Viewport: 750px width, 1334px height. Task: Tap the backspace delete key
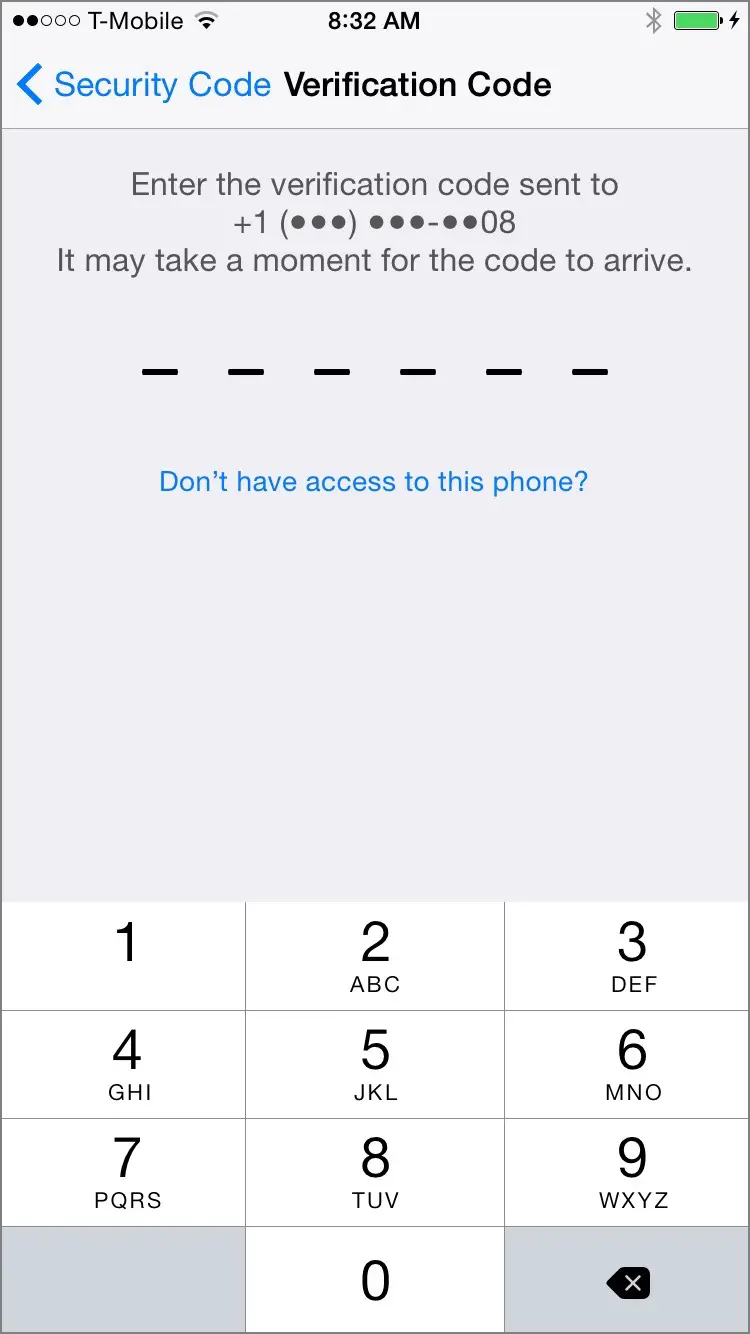point(627,1282)
